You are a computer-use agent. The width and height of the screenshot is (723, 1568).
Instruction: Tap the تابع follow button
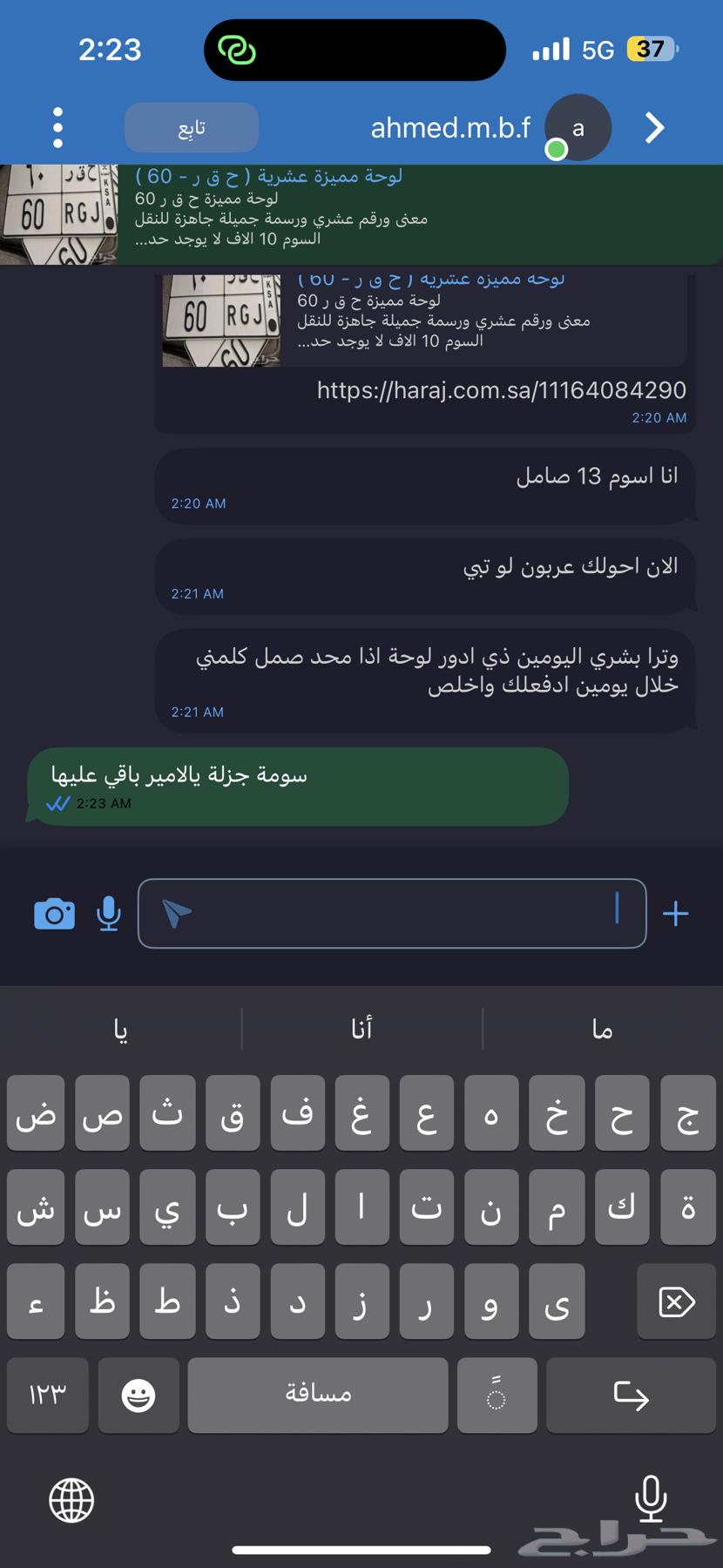click(192, 128)
